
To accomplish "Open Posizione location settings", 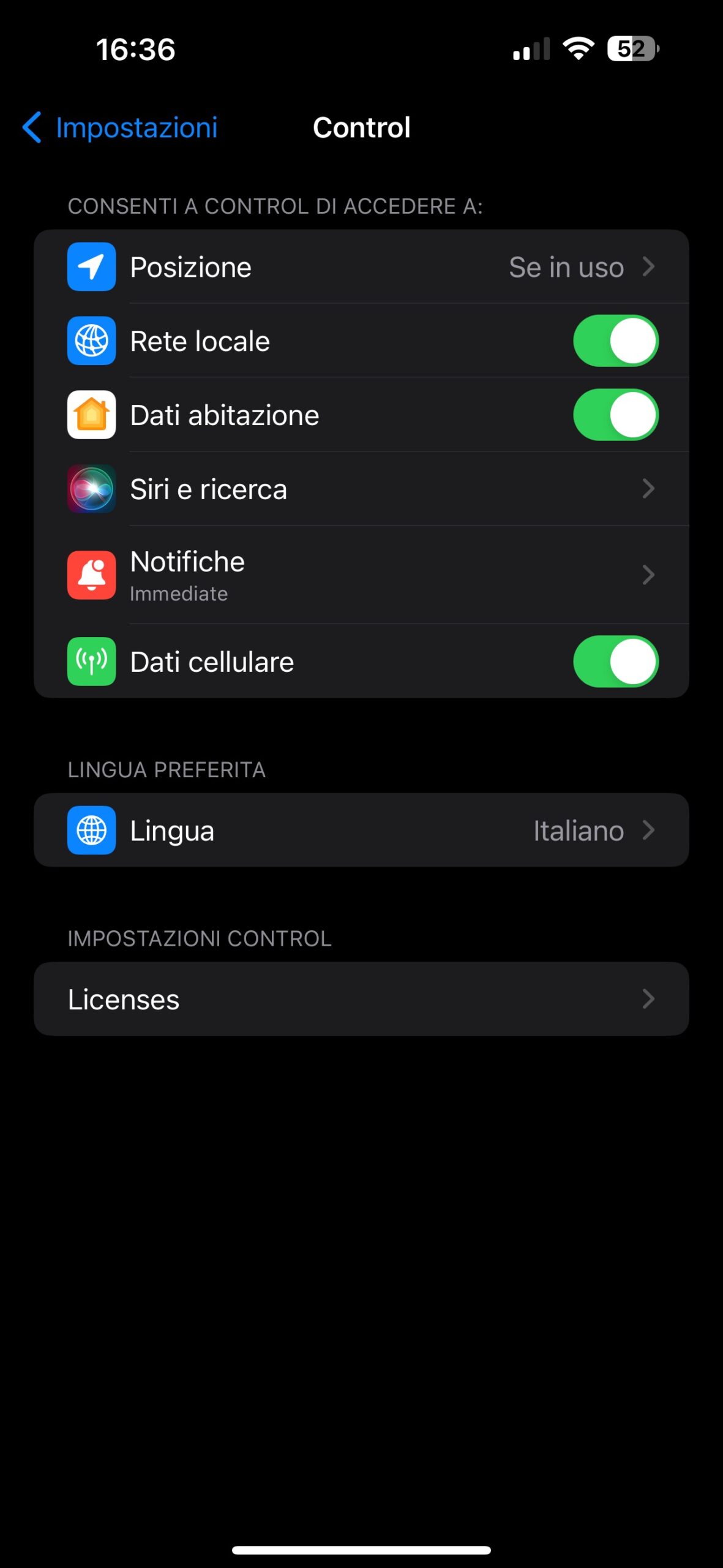I will pyautogui.click(x=361, y=267).
